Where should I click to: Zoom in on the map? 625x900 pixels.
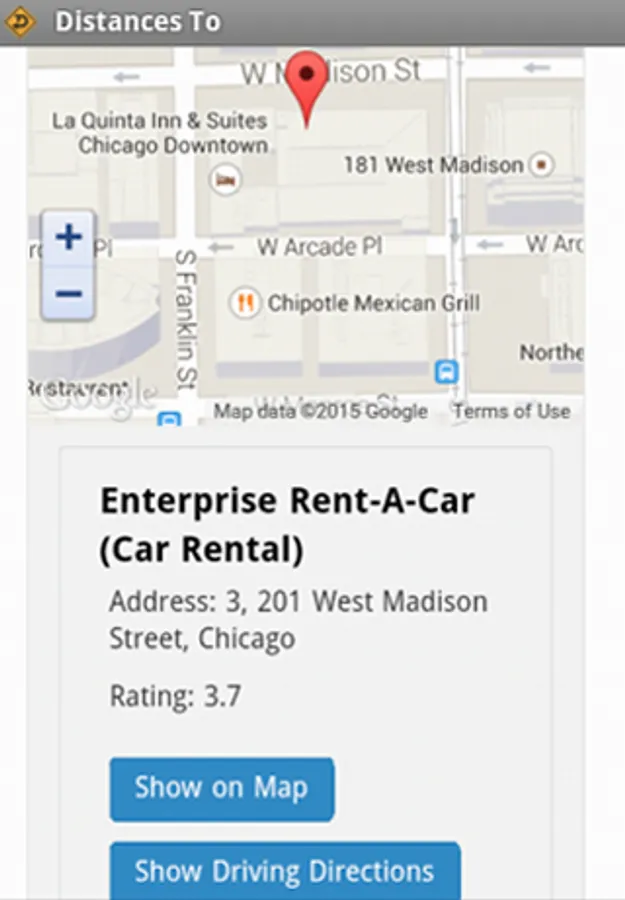(68, 238)
